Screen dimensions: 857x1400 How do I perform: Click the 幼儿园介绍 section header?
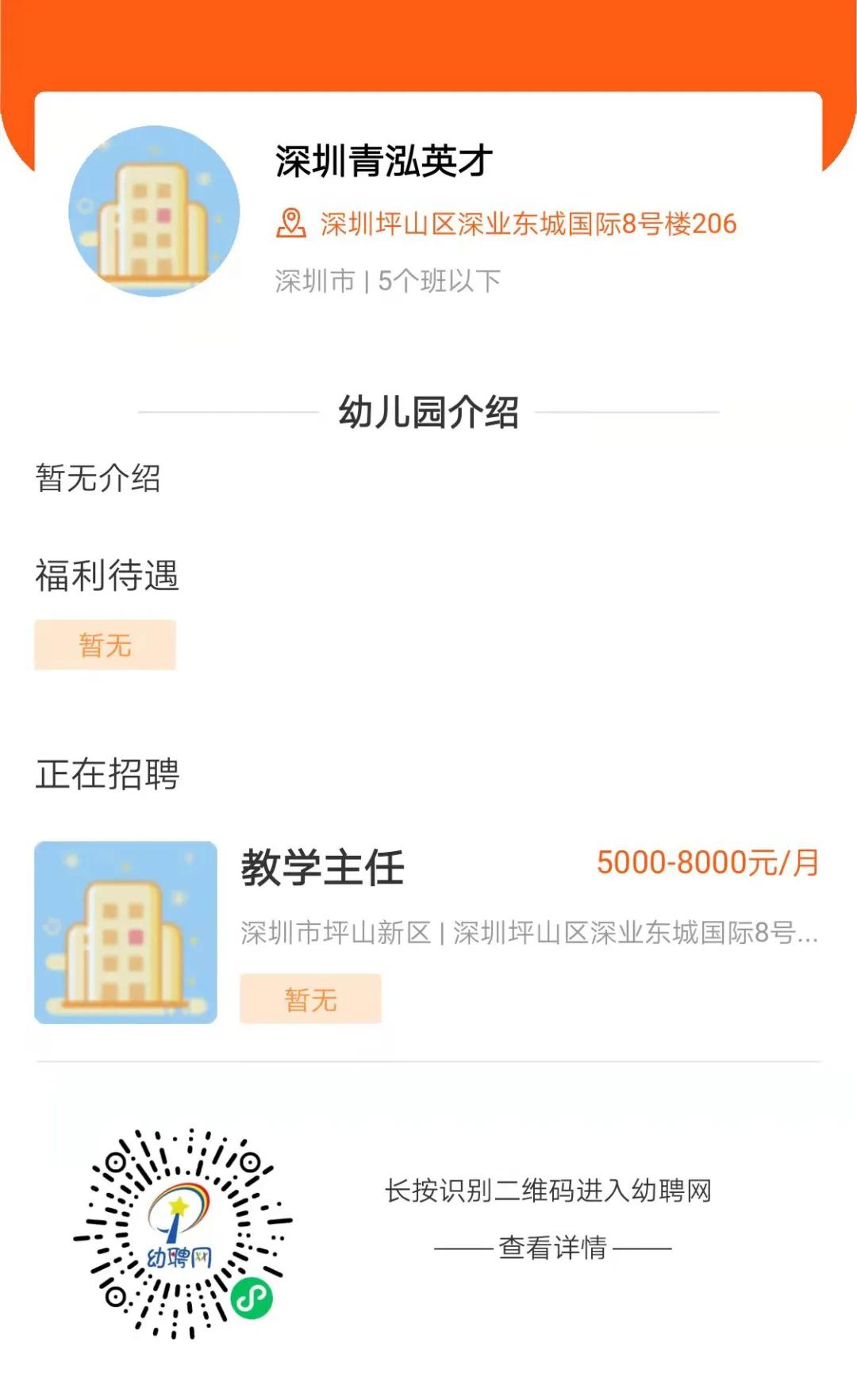428,412
